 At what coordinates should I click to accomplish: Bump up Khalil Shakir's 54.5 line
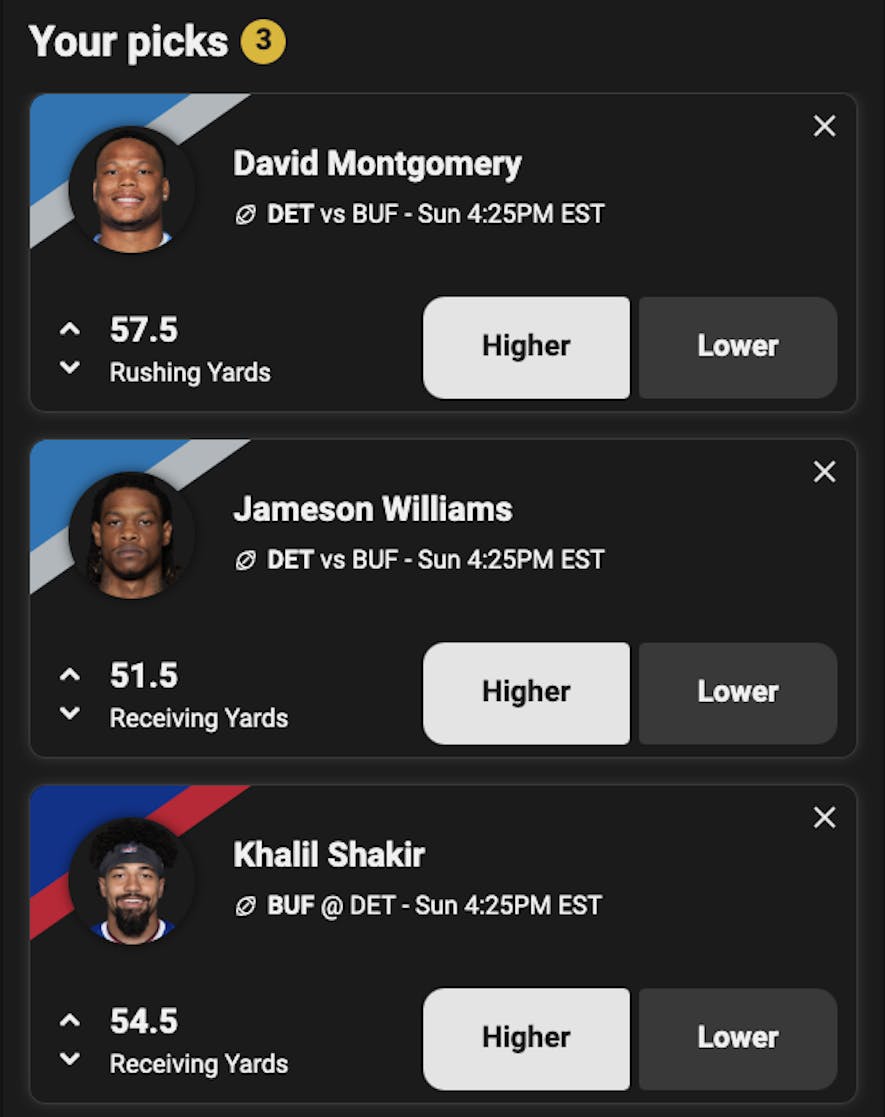coord(69,1021)
